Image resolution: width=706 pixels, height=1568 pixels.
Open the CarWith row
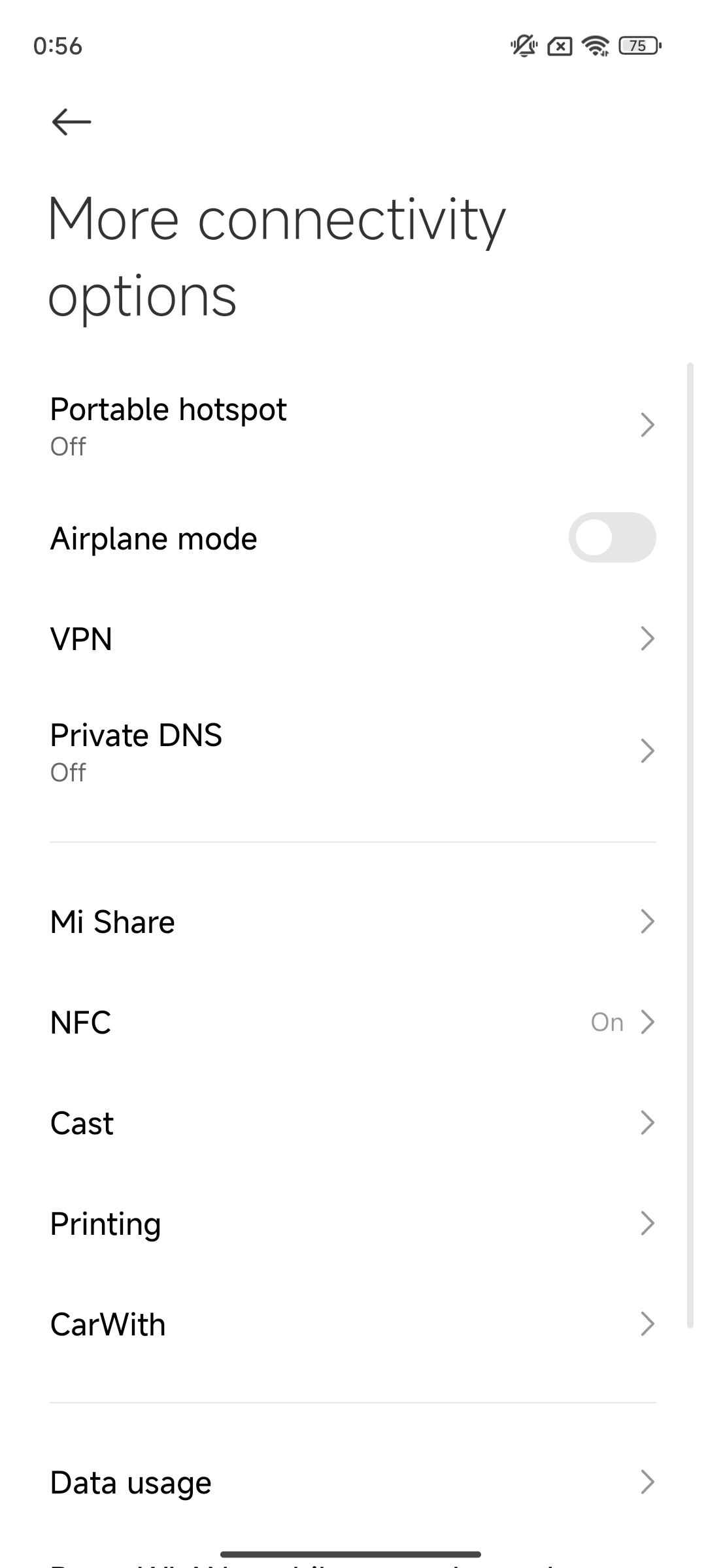(353, 1324)
